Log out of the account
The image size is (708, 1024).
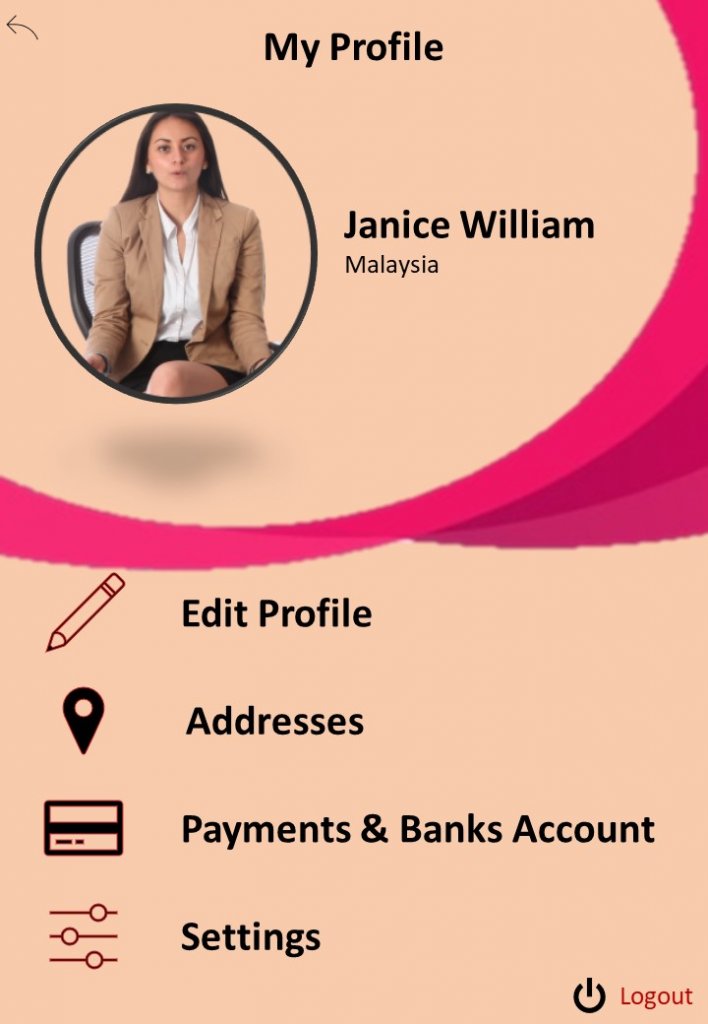(634, 996)
